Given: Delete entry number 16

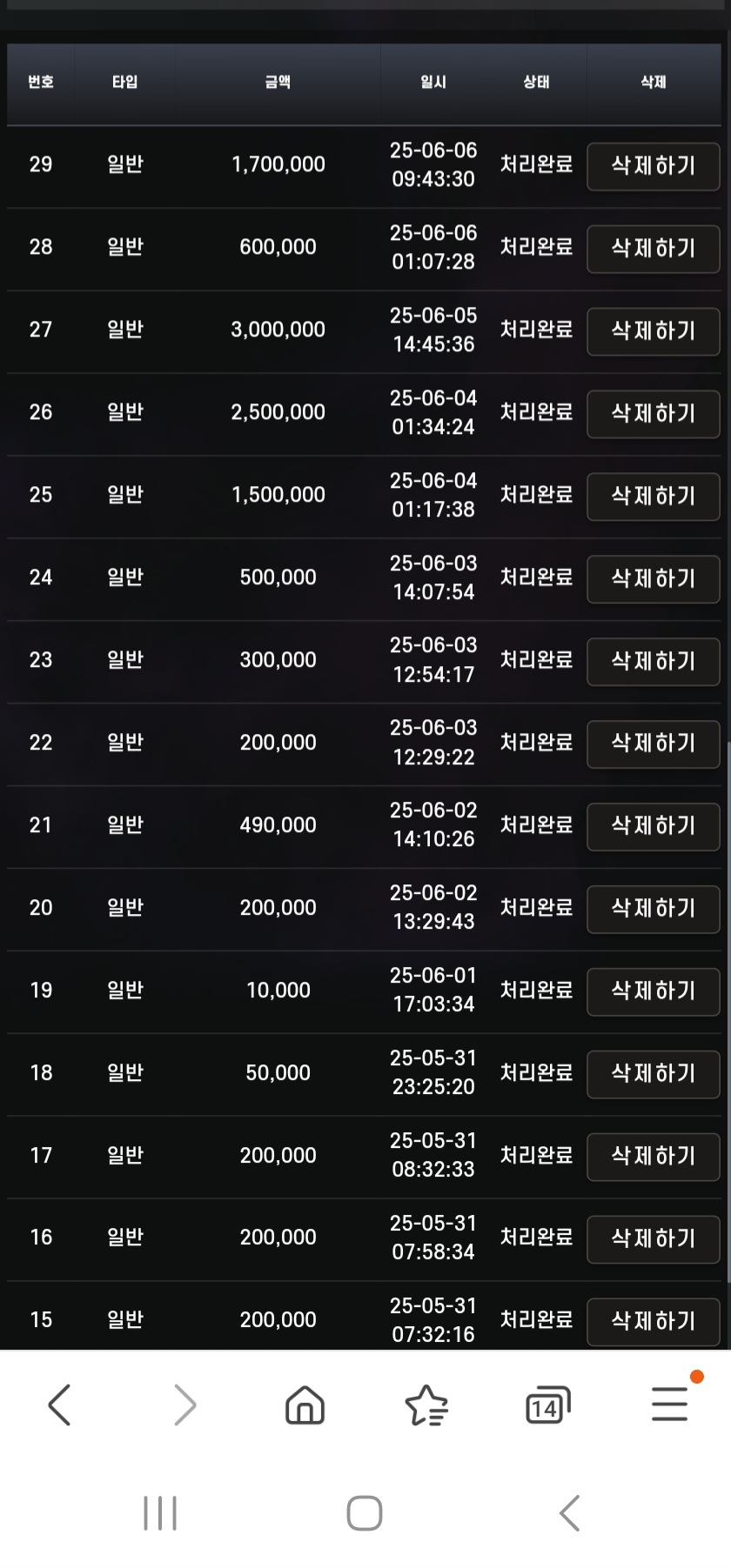Looking at the screenshot, I should [654, 1239].
